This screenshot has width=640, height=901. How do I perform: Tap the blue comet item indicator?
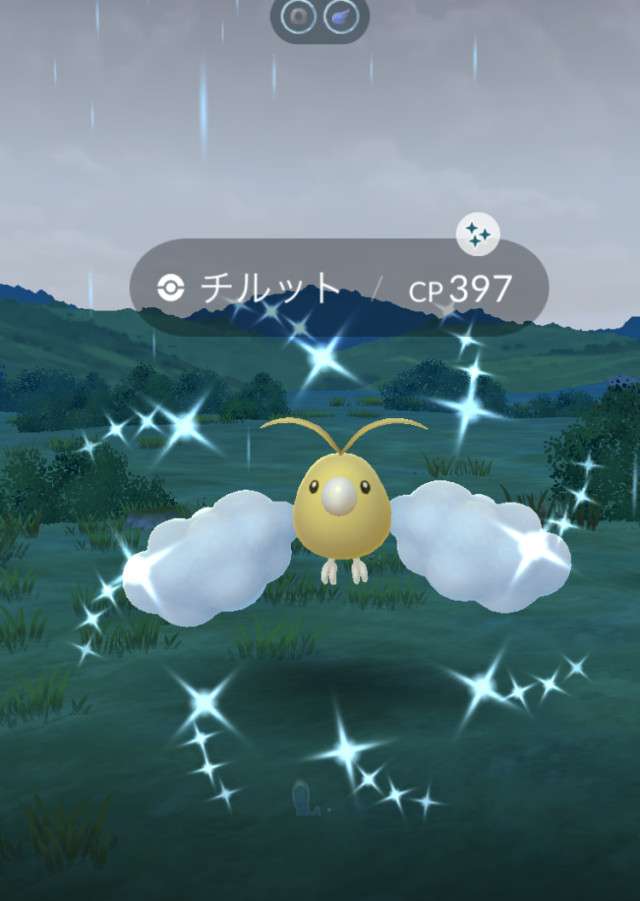[340, 16]
